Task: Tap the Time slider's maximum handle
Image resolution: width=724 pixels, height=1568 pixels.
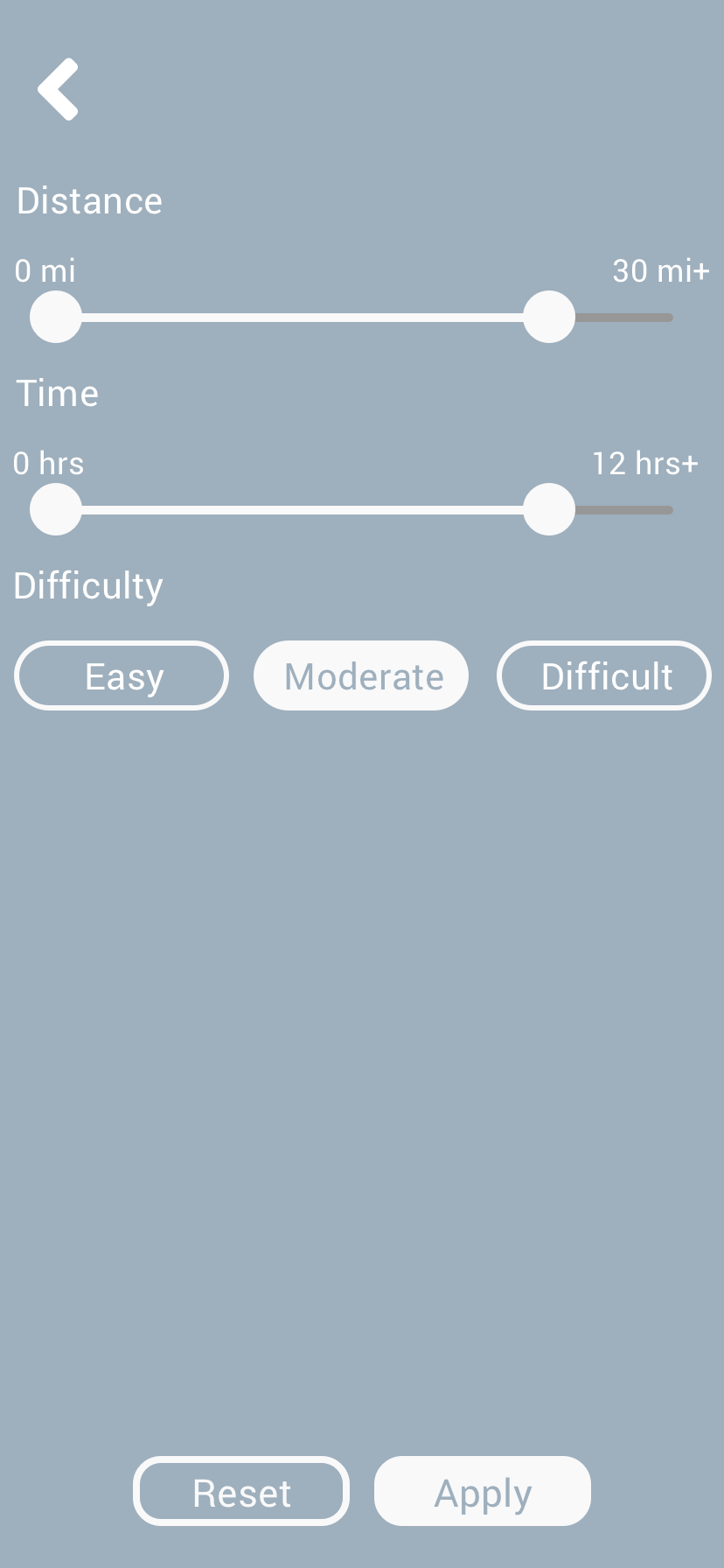Action: pyautogui.click(x=549, y=509)
